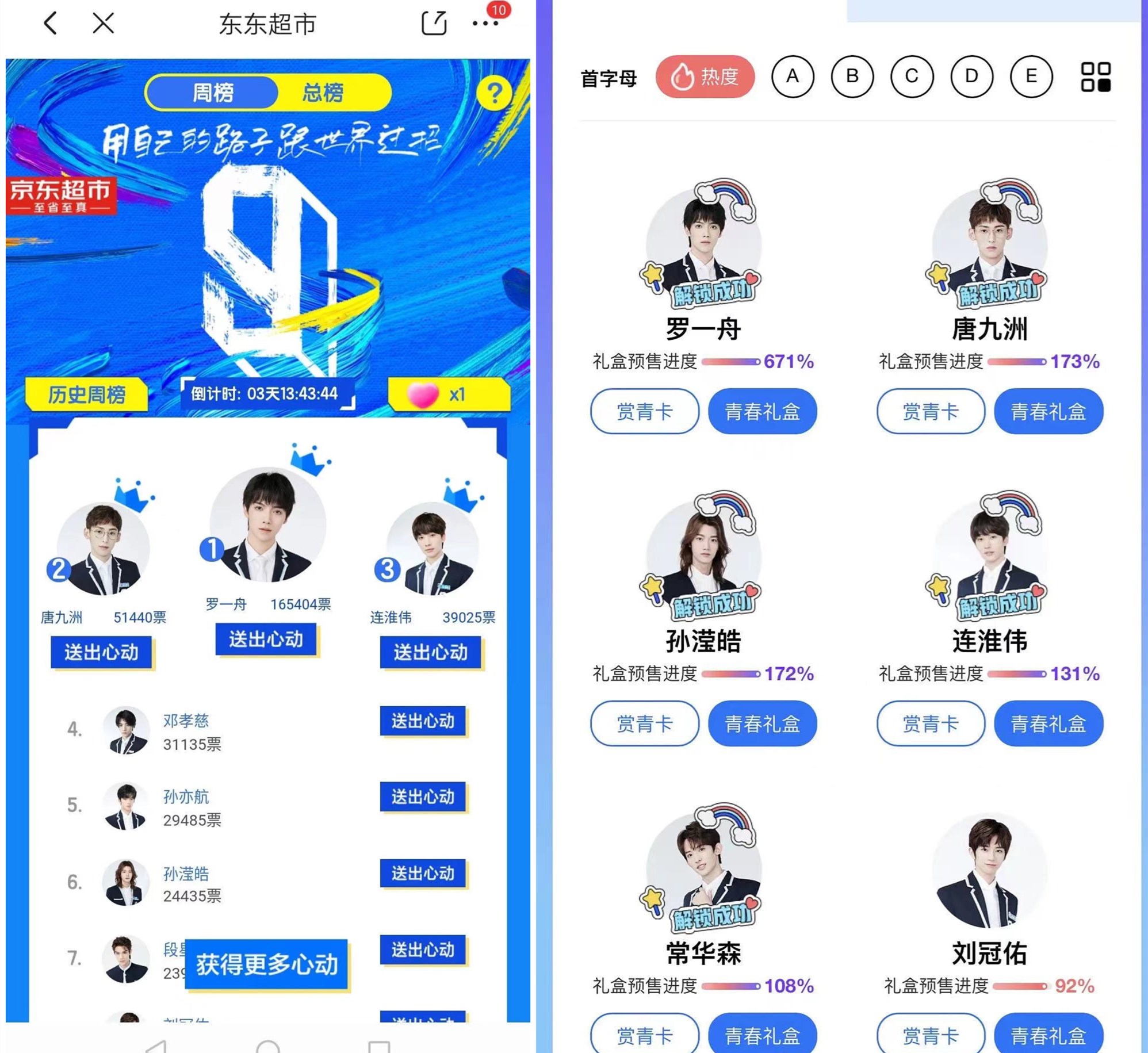The height and width of the screenshot is (1053, 1148).
Task: Switch to the 总榜 tab
Action: click(x=323, y=93)
